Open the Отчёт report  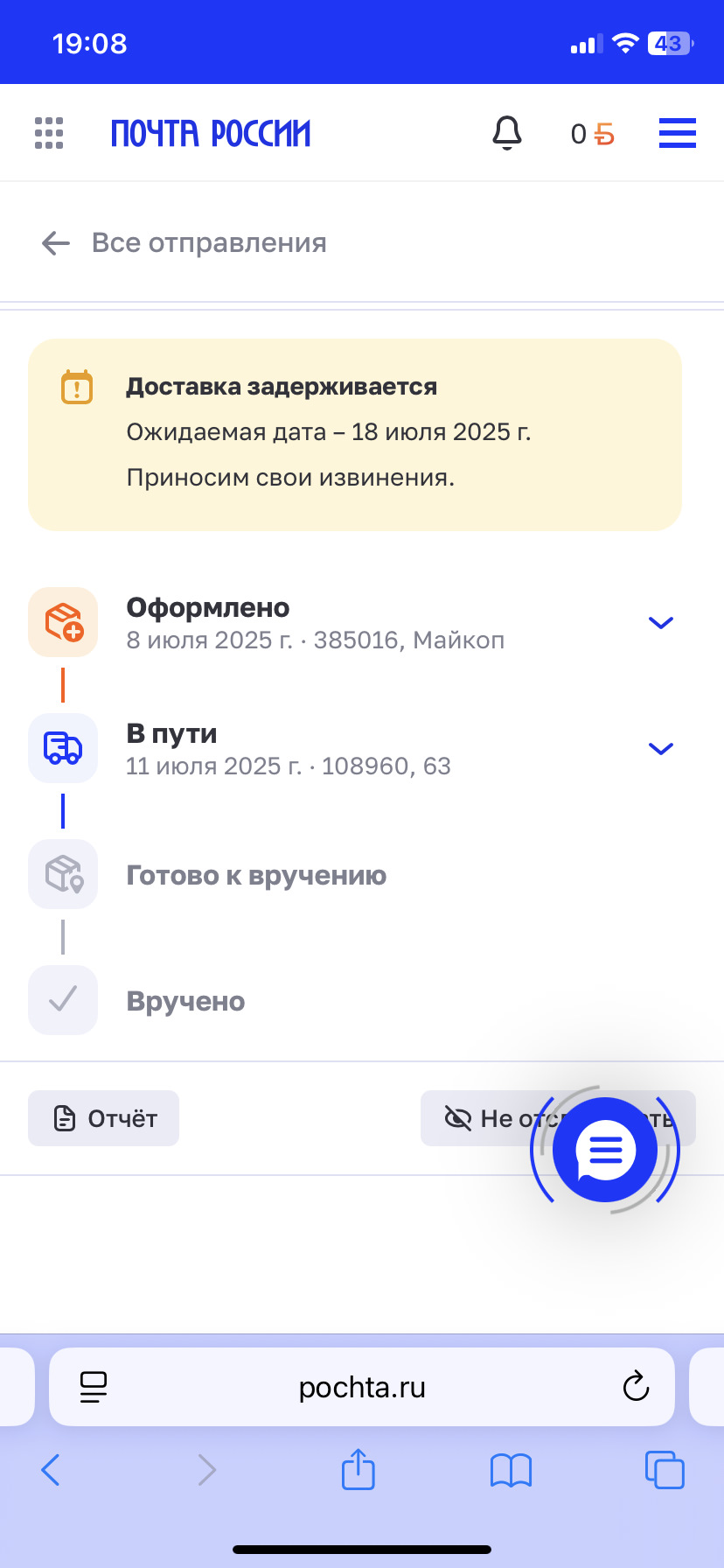click(x=104, y=1118)
